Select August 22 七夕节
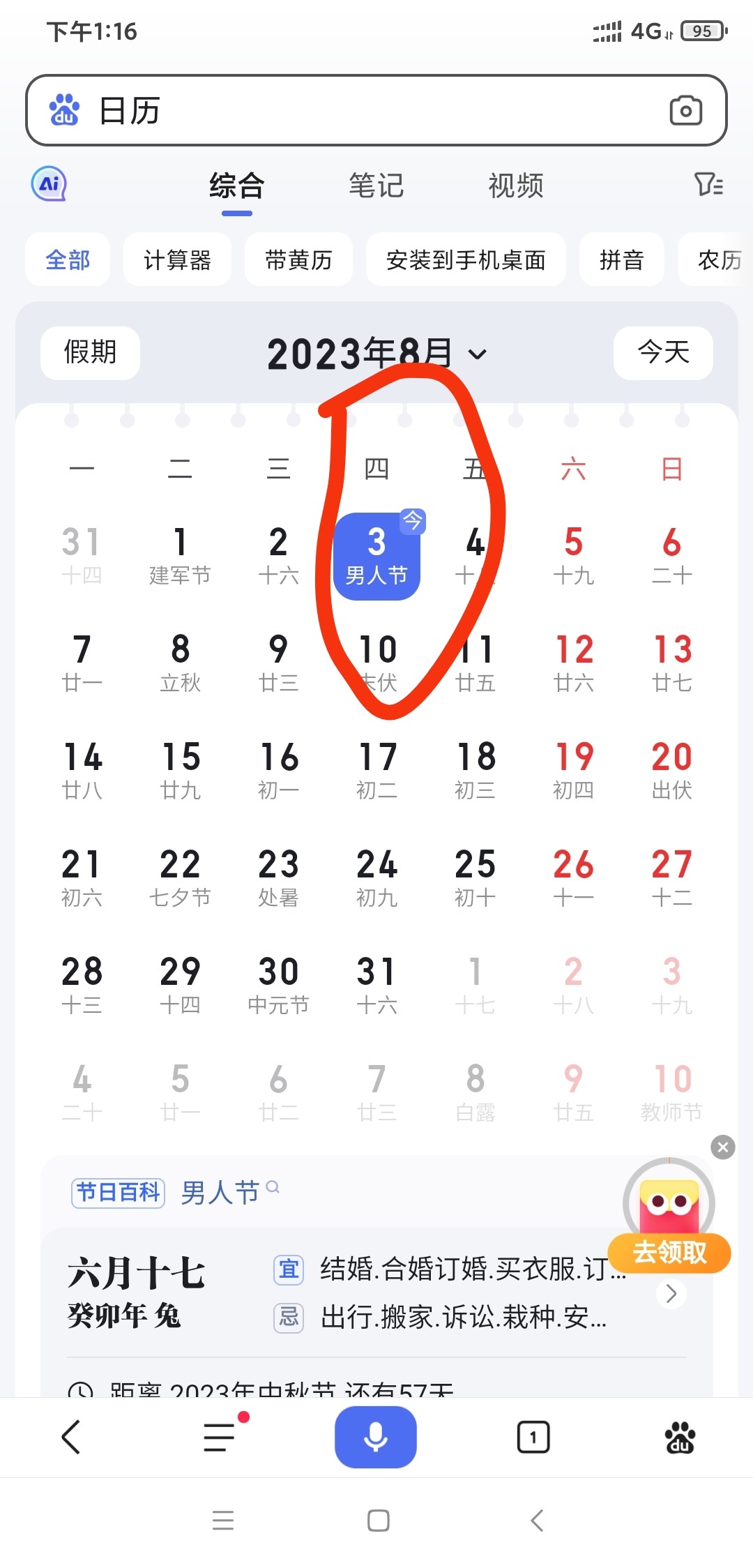753x1568 pixels. click(180, 877)
